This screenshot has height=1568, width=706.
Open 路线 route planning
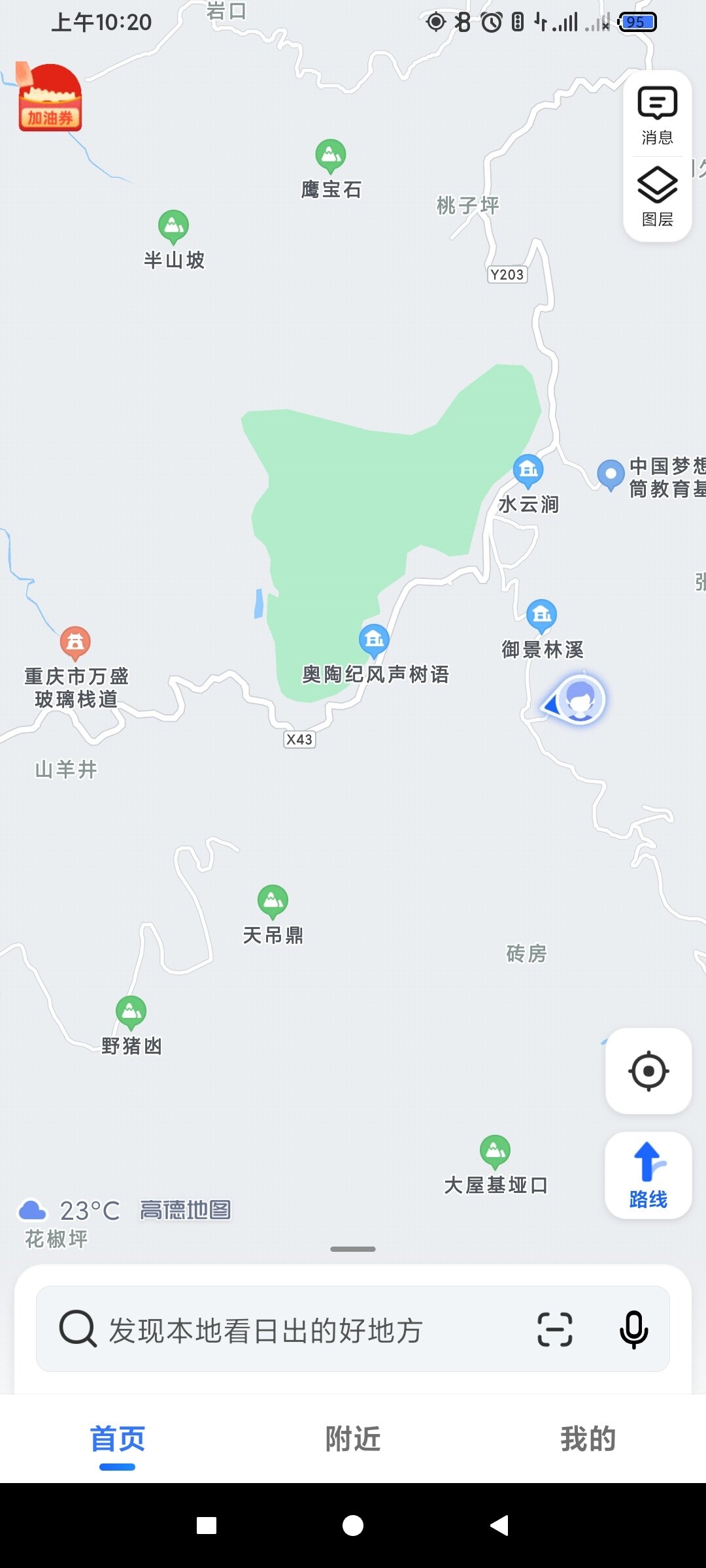coord(648,1175)
